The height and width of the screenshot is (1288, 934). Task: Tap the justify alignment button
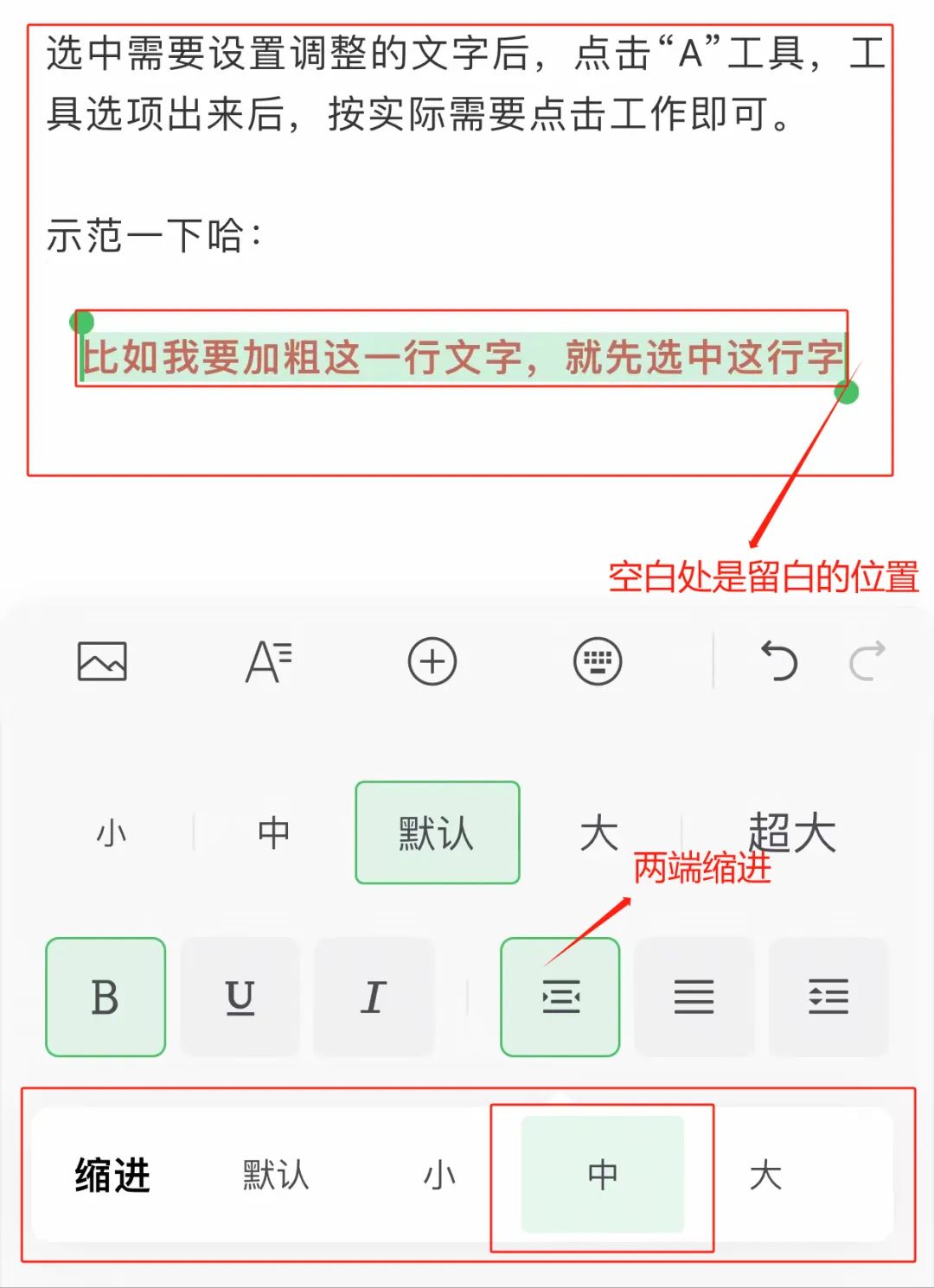[694, 997]
